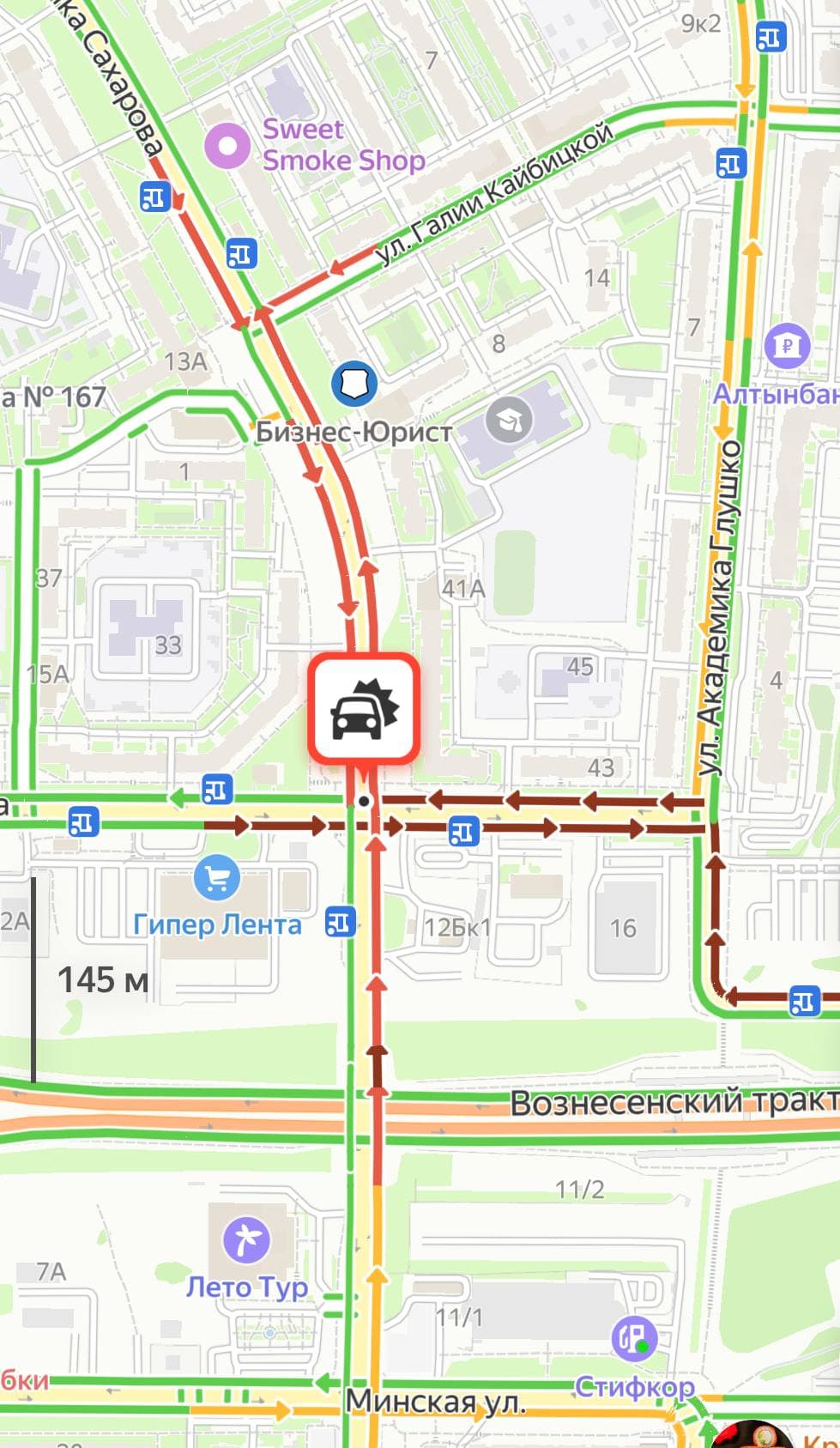840x1448 pixels.
Task: Open the Sweet Smoke Shop place pin
Action: tap(227, 145)
